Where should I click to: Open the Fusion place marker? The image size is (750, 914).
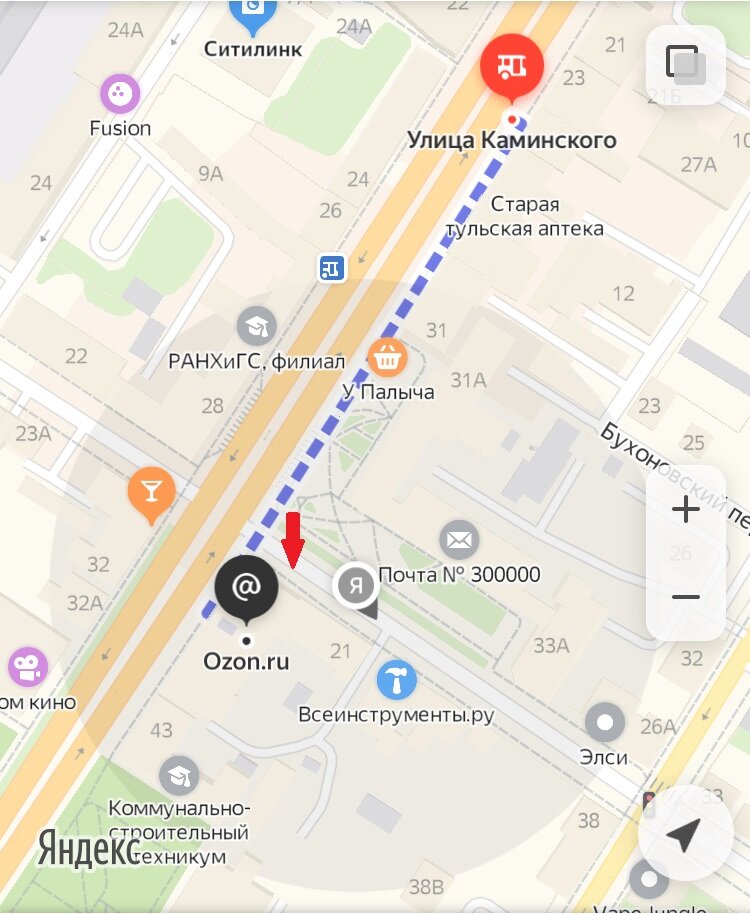coord(120,93)
